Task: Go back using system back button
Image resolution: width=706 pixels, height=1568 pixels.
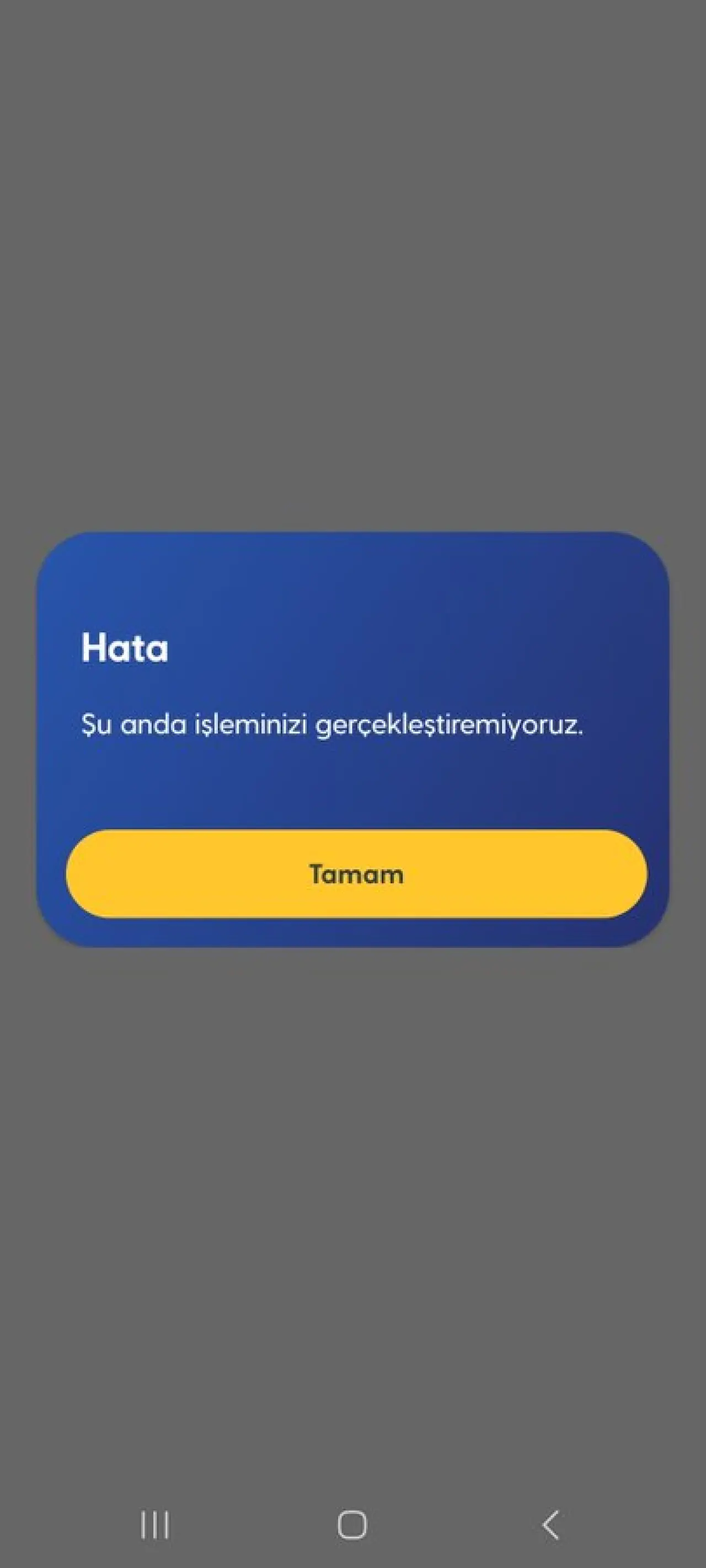Action: [x=550, y=1525]
